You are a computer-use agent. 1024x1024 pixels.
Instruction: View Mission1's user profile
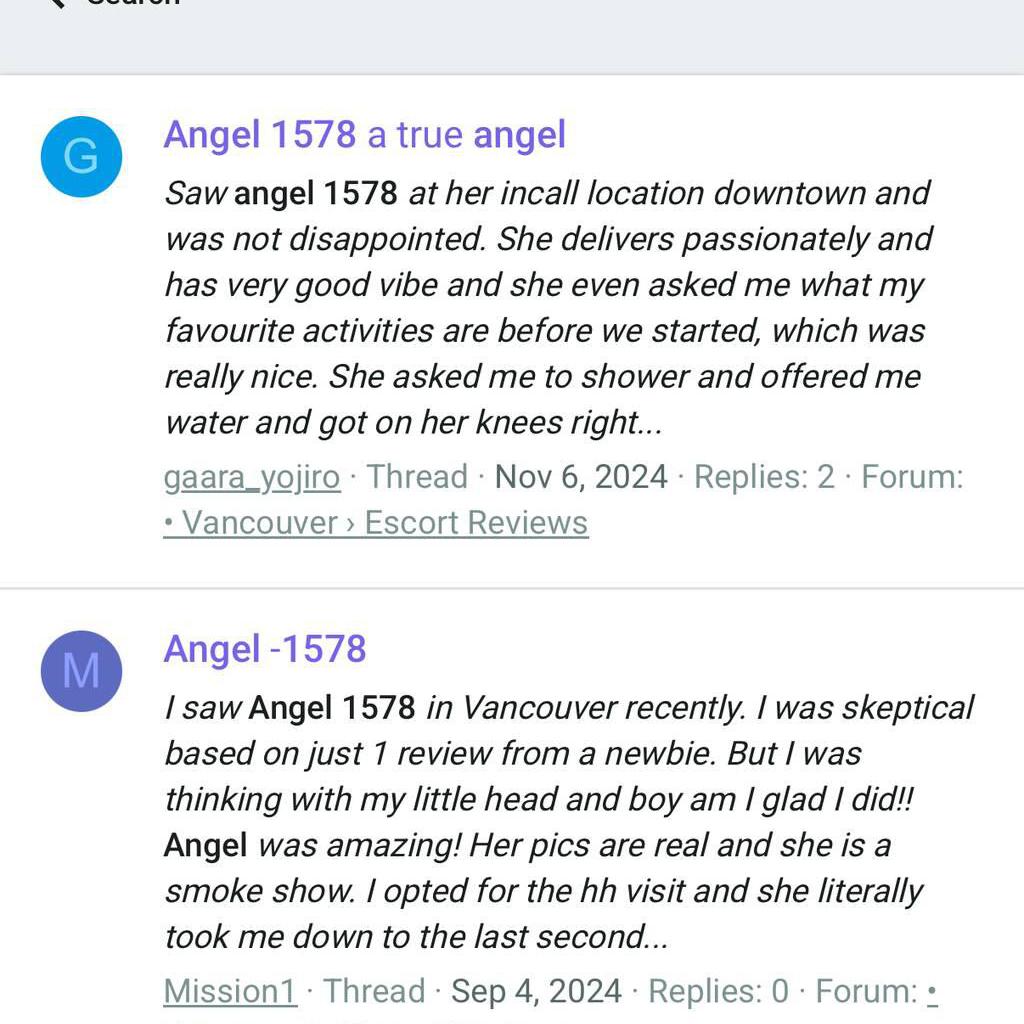click(230, 991)
